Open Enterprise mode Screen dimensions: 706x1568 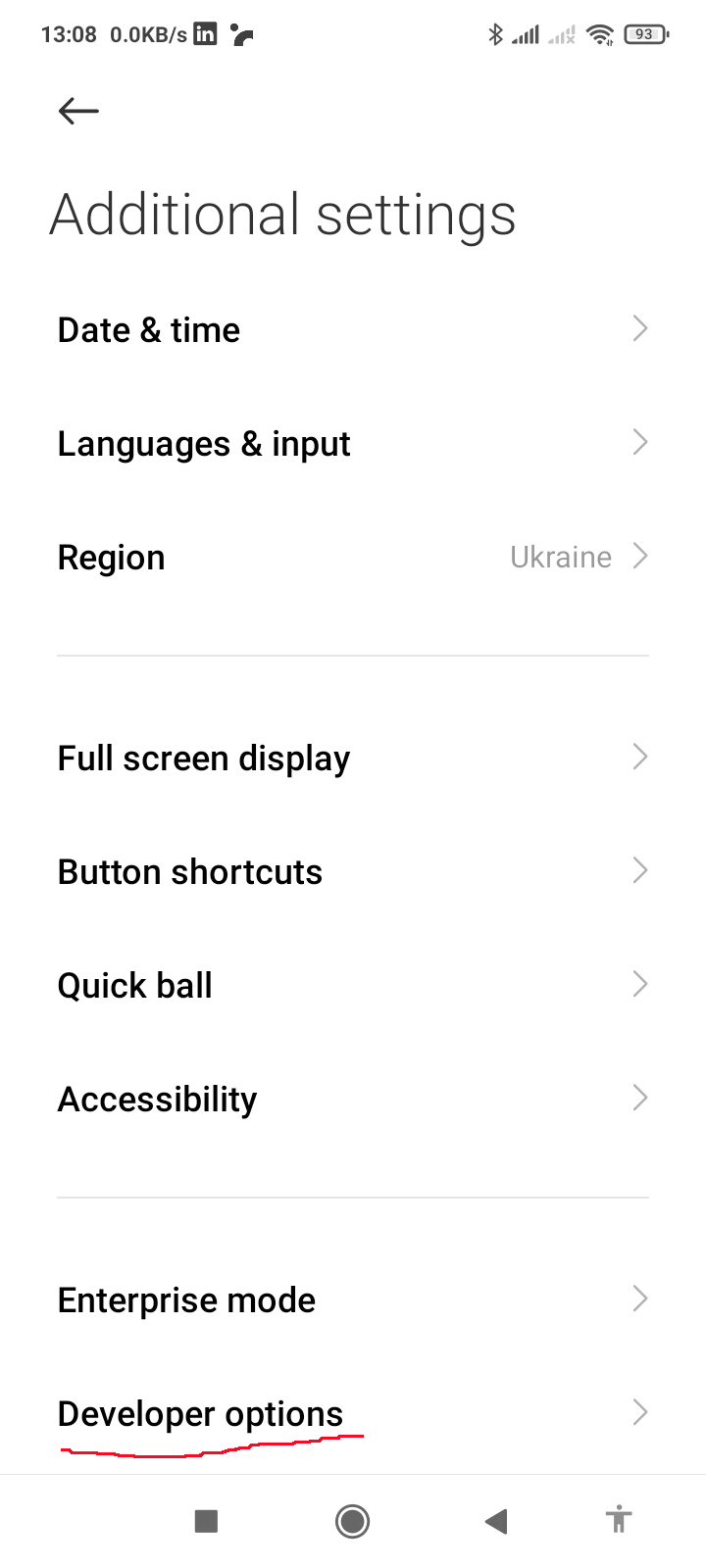coord(353,1300)
